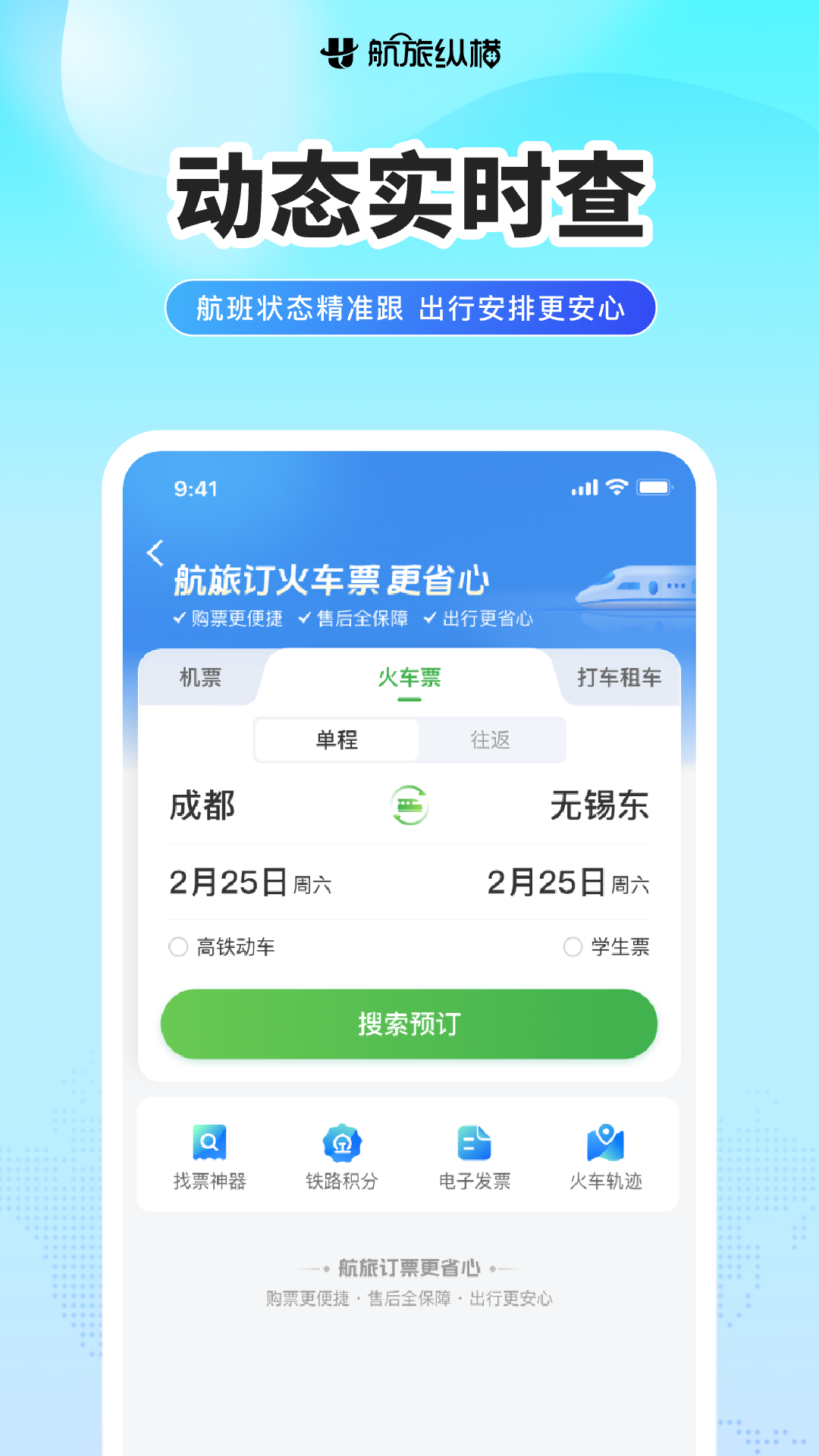Open departure date picker for 2月25日

click(x=227, y=882)
